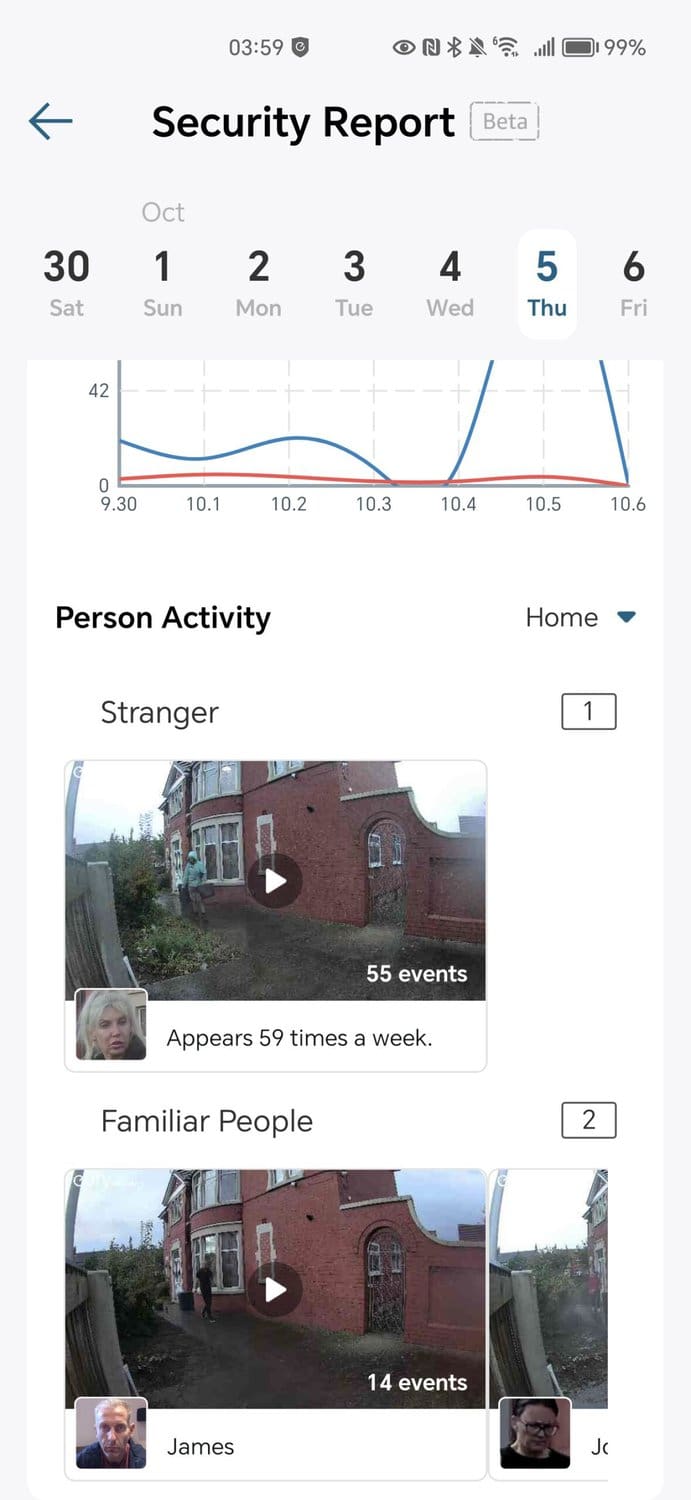Image resolution: width=691 pixels, height=1500 pixels.
Task: Select Wednesday 4 date
Action: (450, 282)
